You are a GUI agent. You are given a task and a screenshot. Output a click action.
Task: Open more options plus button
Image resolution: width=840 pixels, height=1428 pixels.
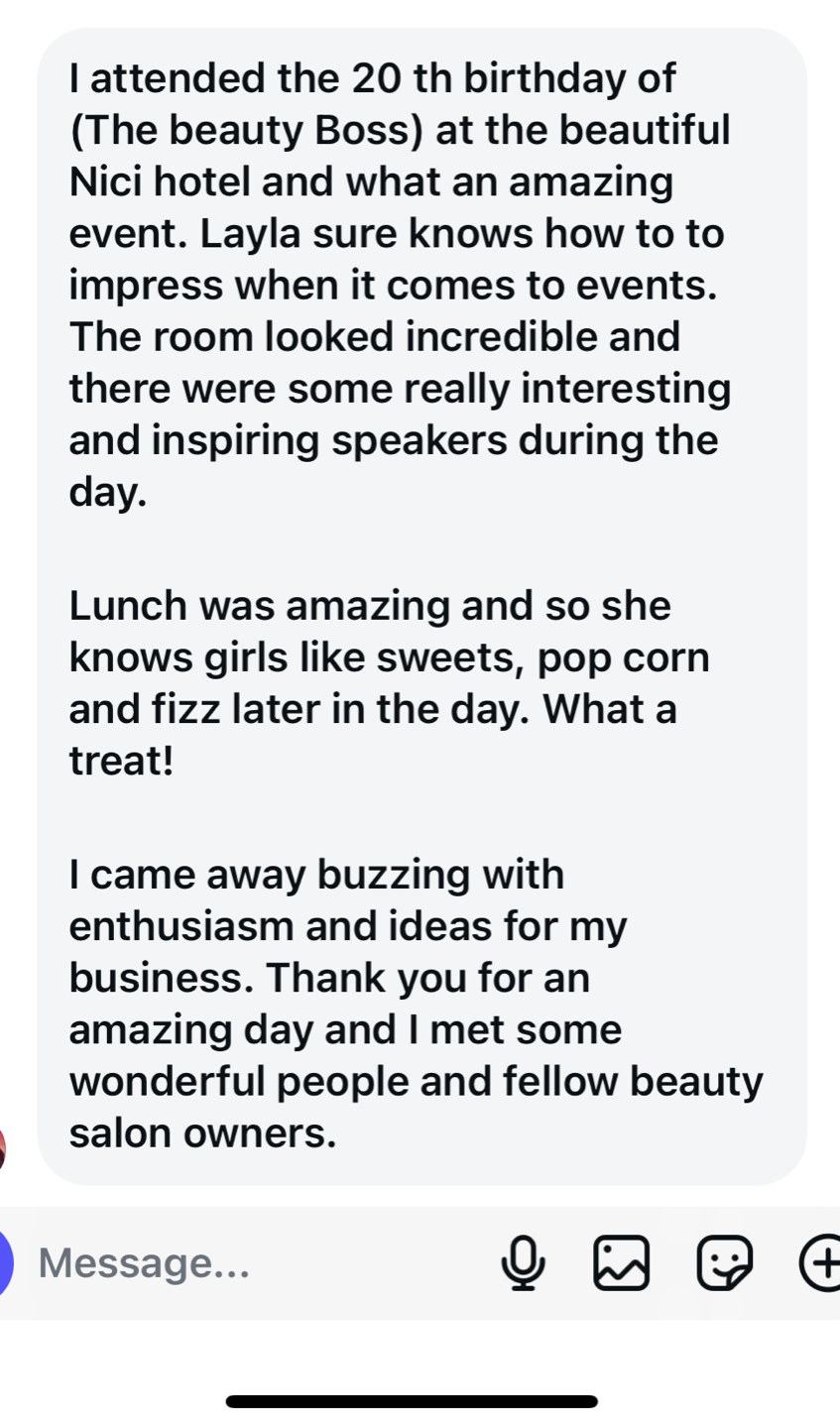820,1263
